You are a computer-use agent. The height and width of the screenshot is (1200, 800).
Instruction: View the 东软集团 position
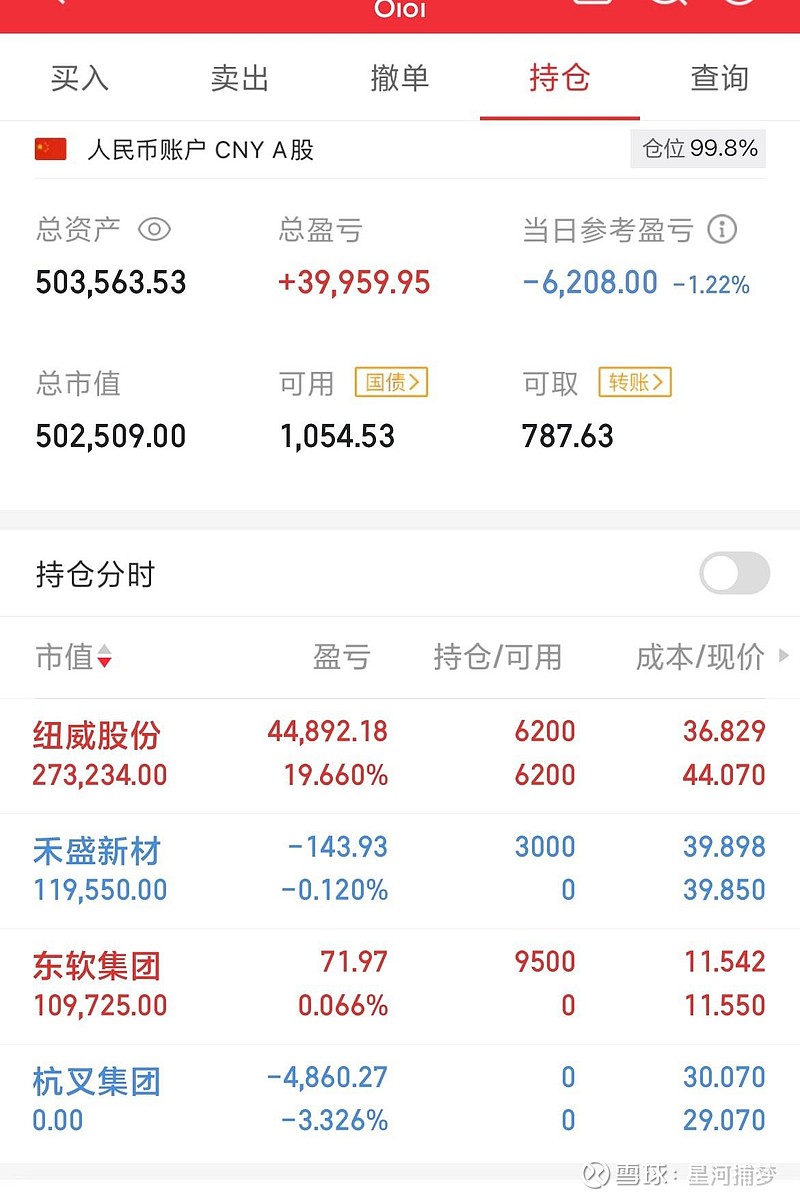(x=97, y=967)
